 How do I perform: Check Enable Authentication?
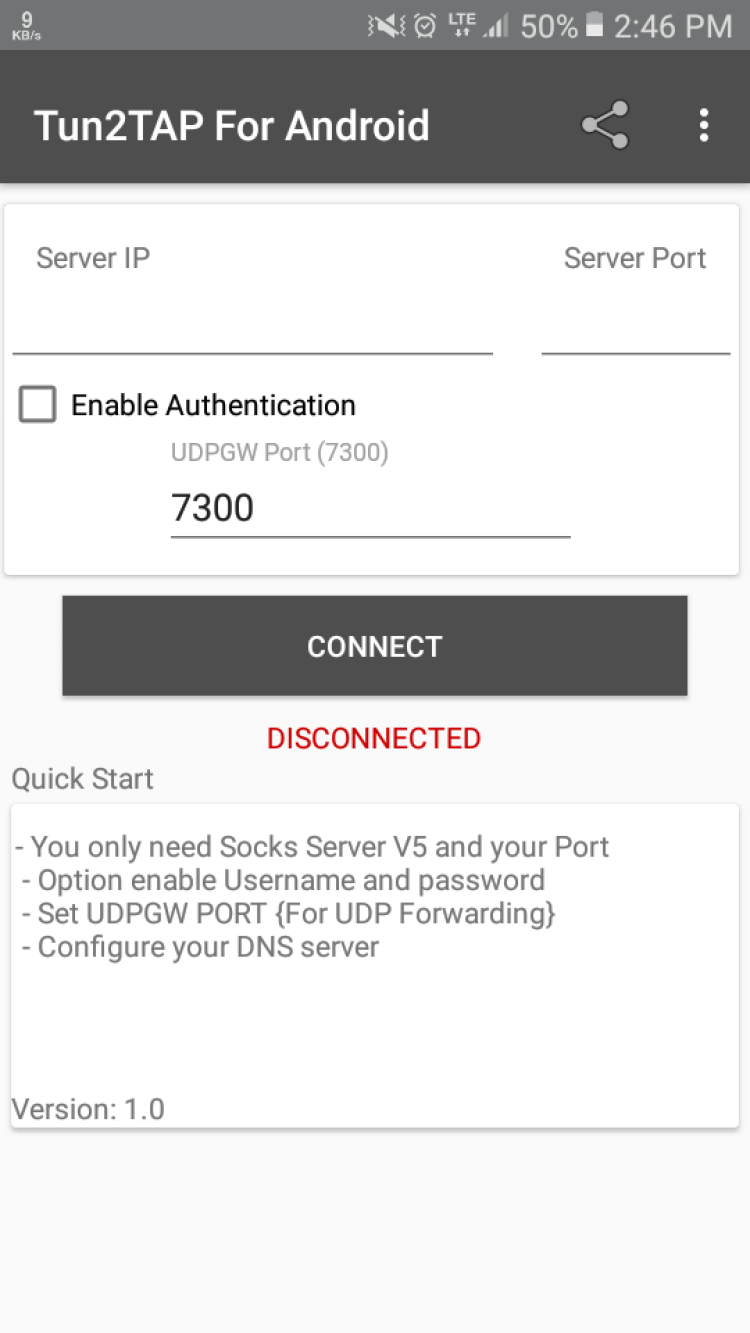[x=38, y=405]
